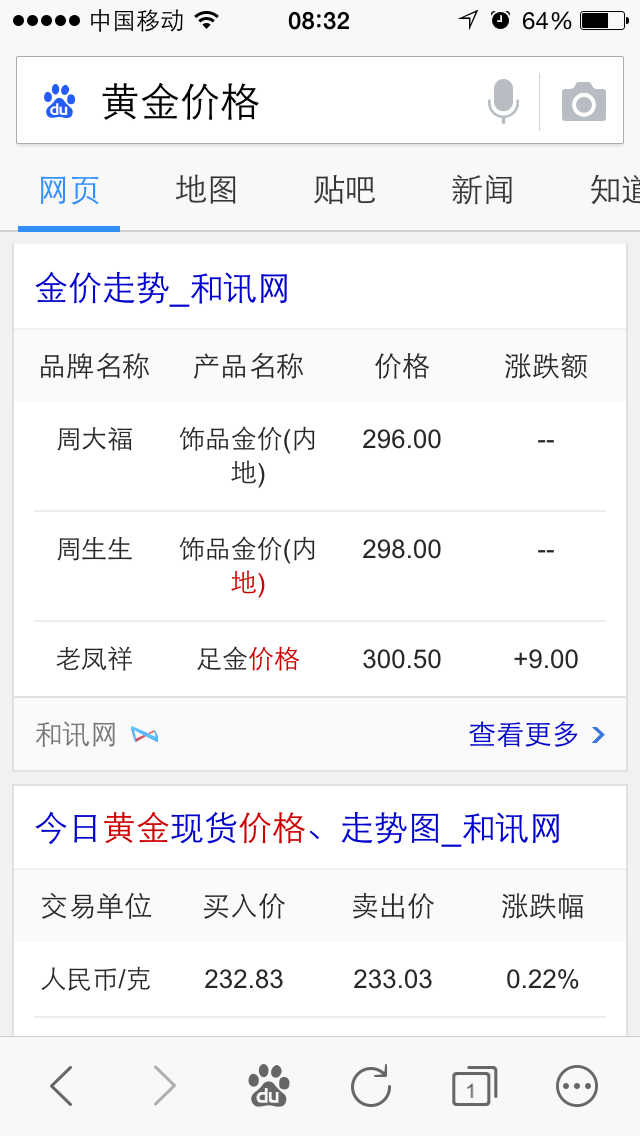Open 今日黄金现货价格、走势图_和讯网 result
This screenshot has height=1136, width=640.
click(x=298, y=829)
